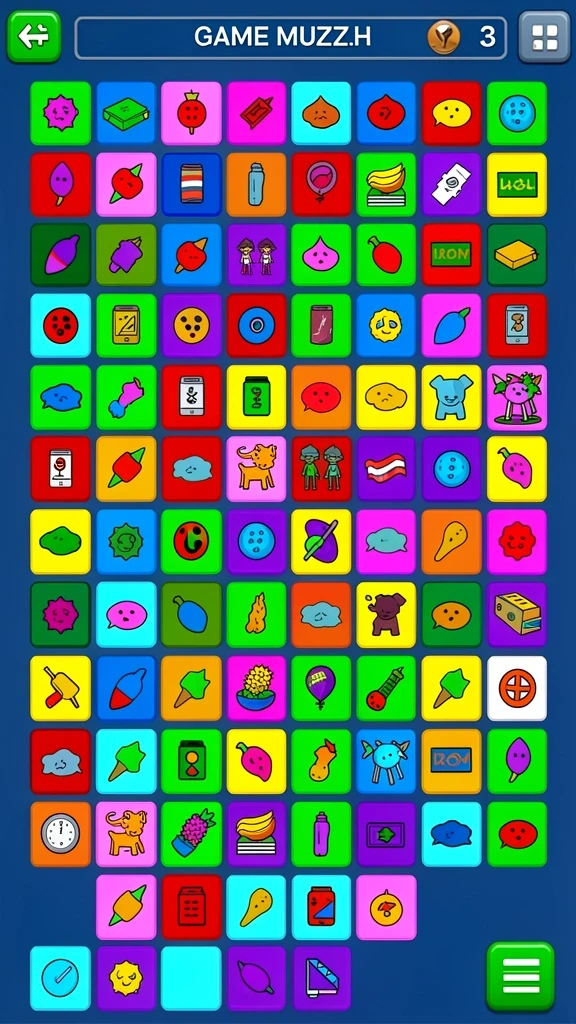Screen dimensions: 576x1024
Task: Select the yellow UGL sign tile
Action: point(517,185)
